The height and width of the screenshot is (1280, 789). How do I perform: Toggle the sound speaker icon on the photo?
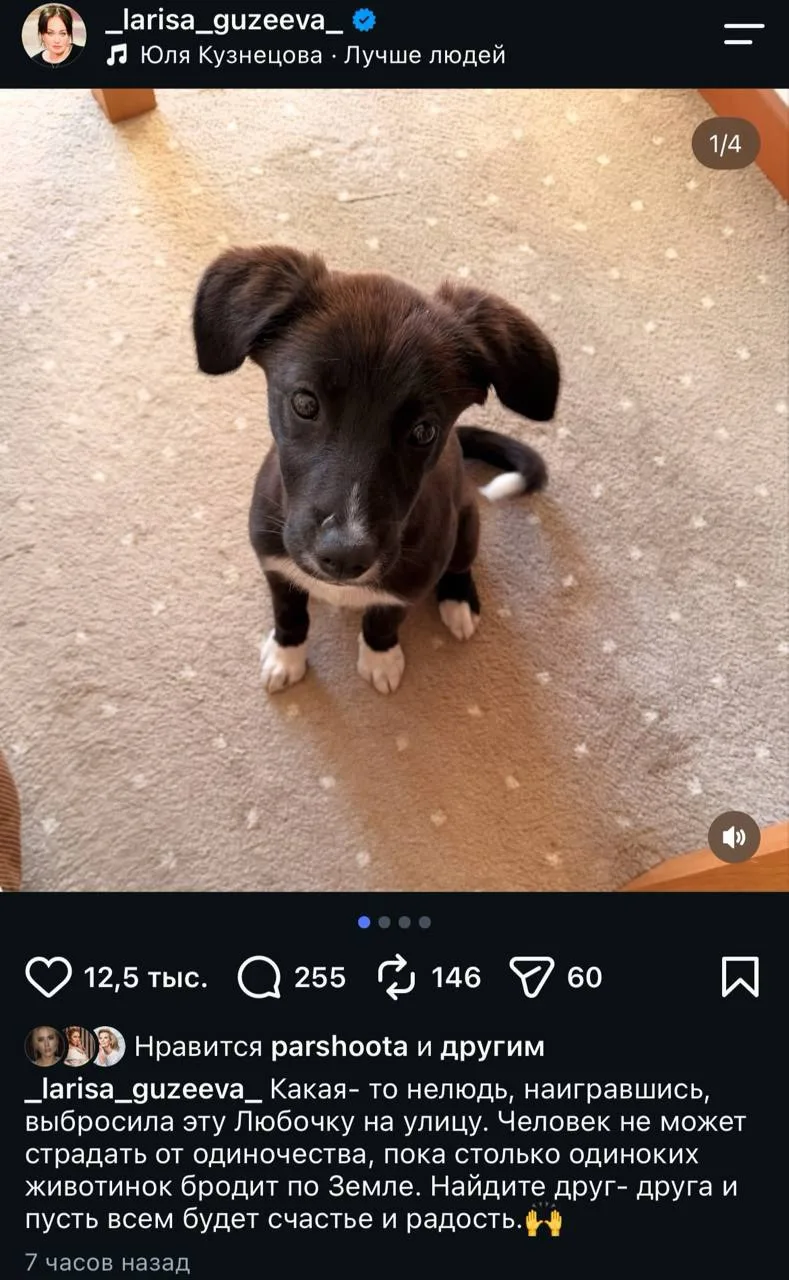coord(734,837)
